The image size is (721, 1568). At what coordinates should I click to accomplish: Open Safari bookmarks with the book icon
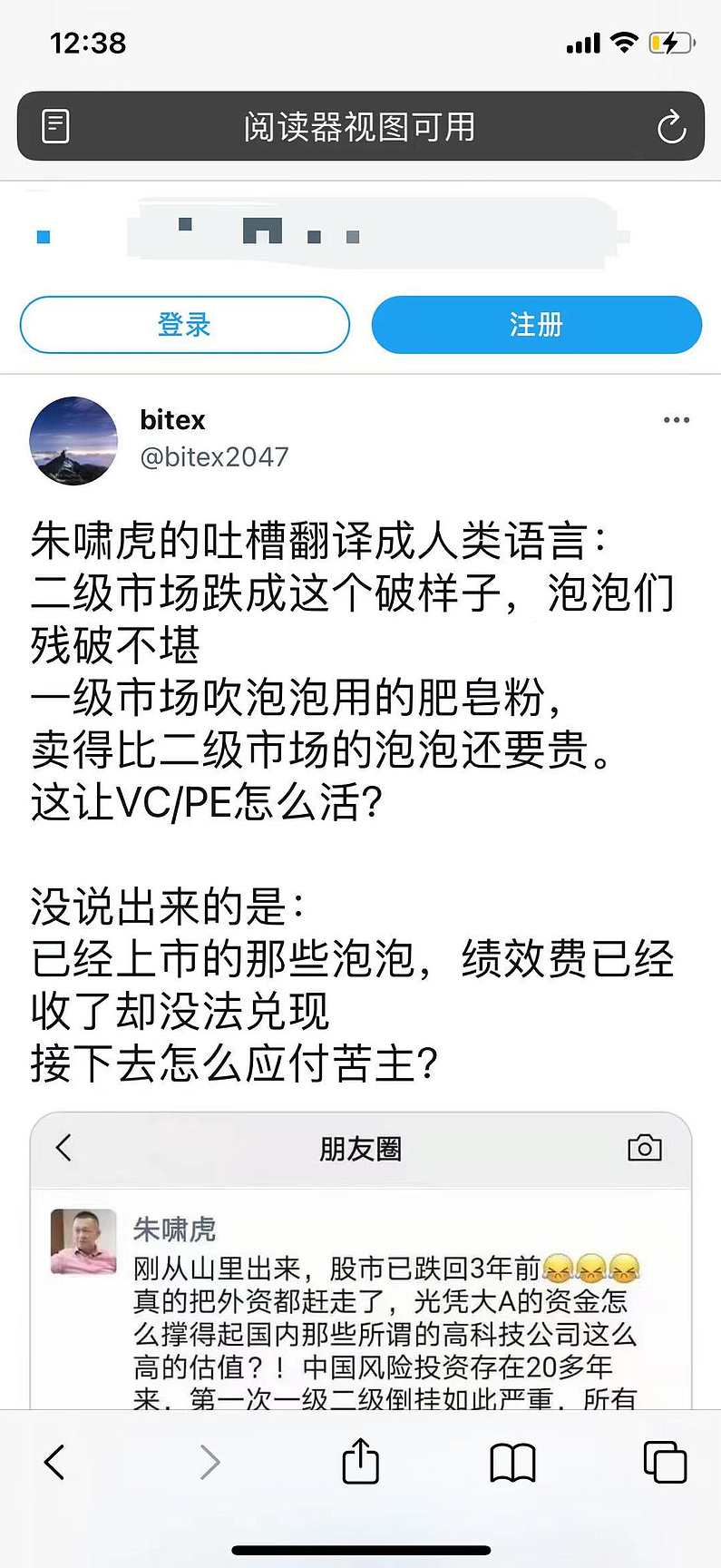click(x=512, y=1462)
